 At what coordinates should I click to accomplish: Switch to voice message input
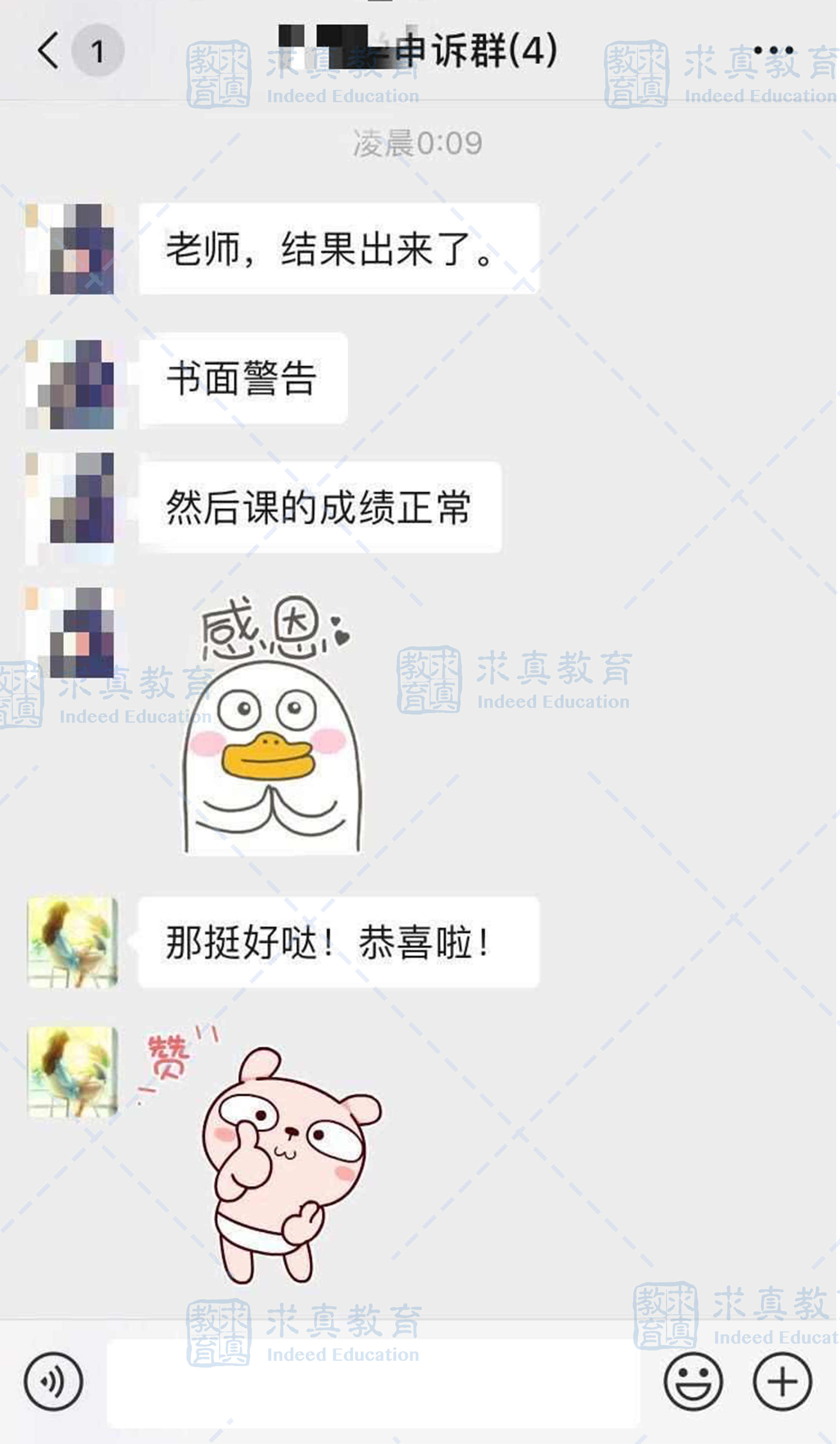(53, 1381)
